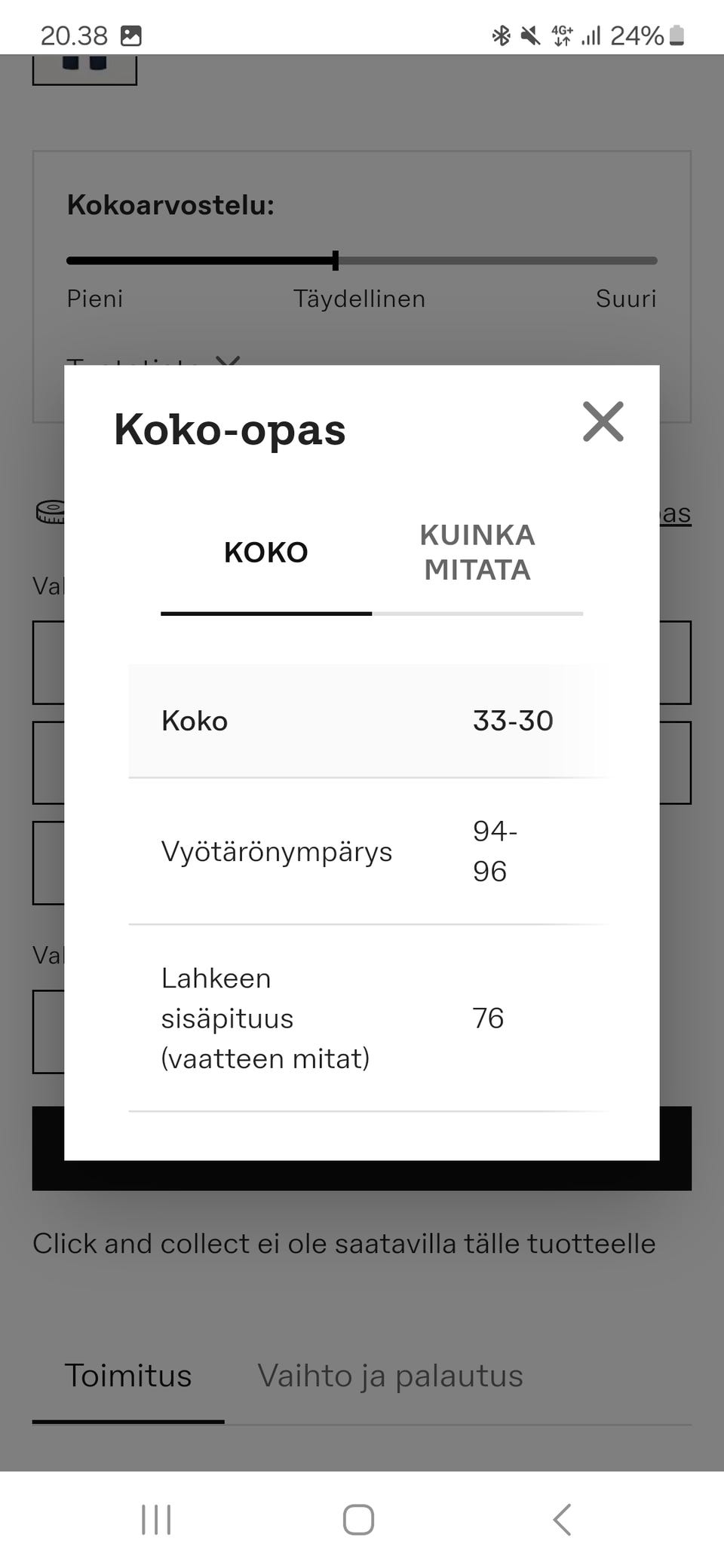
Task: Open the Toimitus tab
Action: click(x=128, y=1375)
